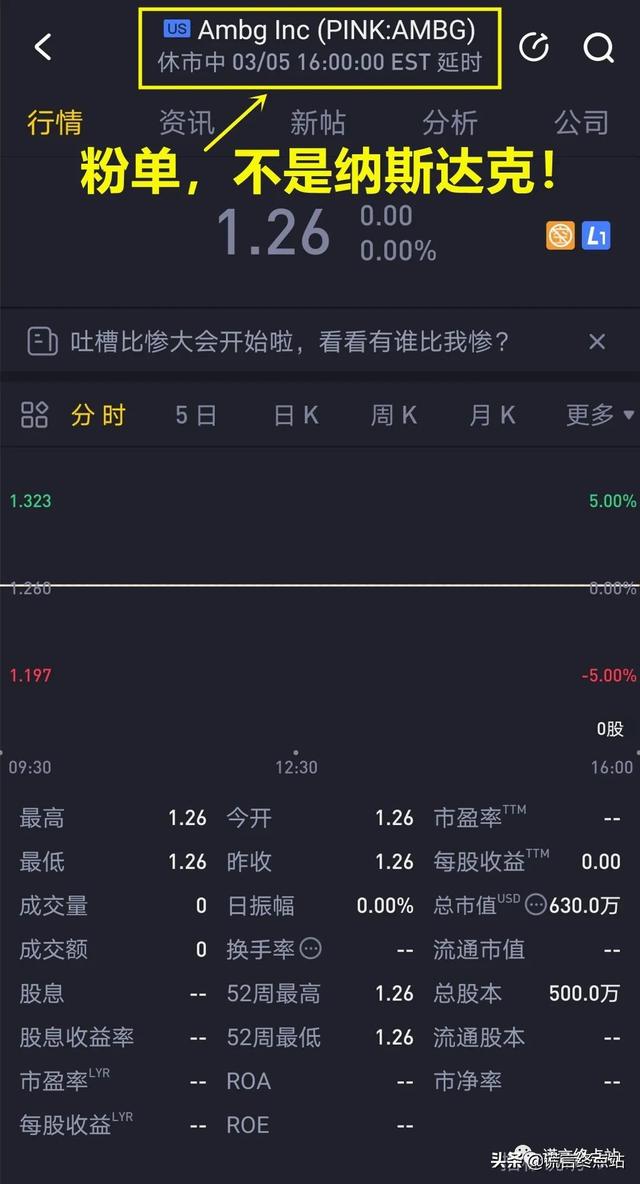Switch chart to 月K
The height and width of the screenshot is (1184, 640).
pyautogui.click(x=492, y=415)
